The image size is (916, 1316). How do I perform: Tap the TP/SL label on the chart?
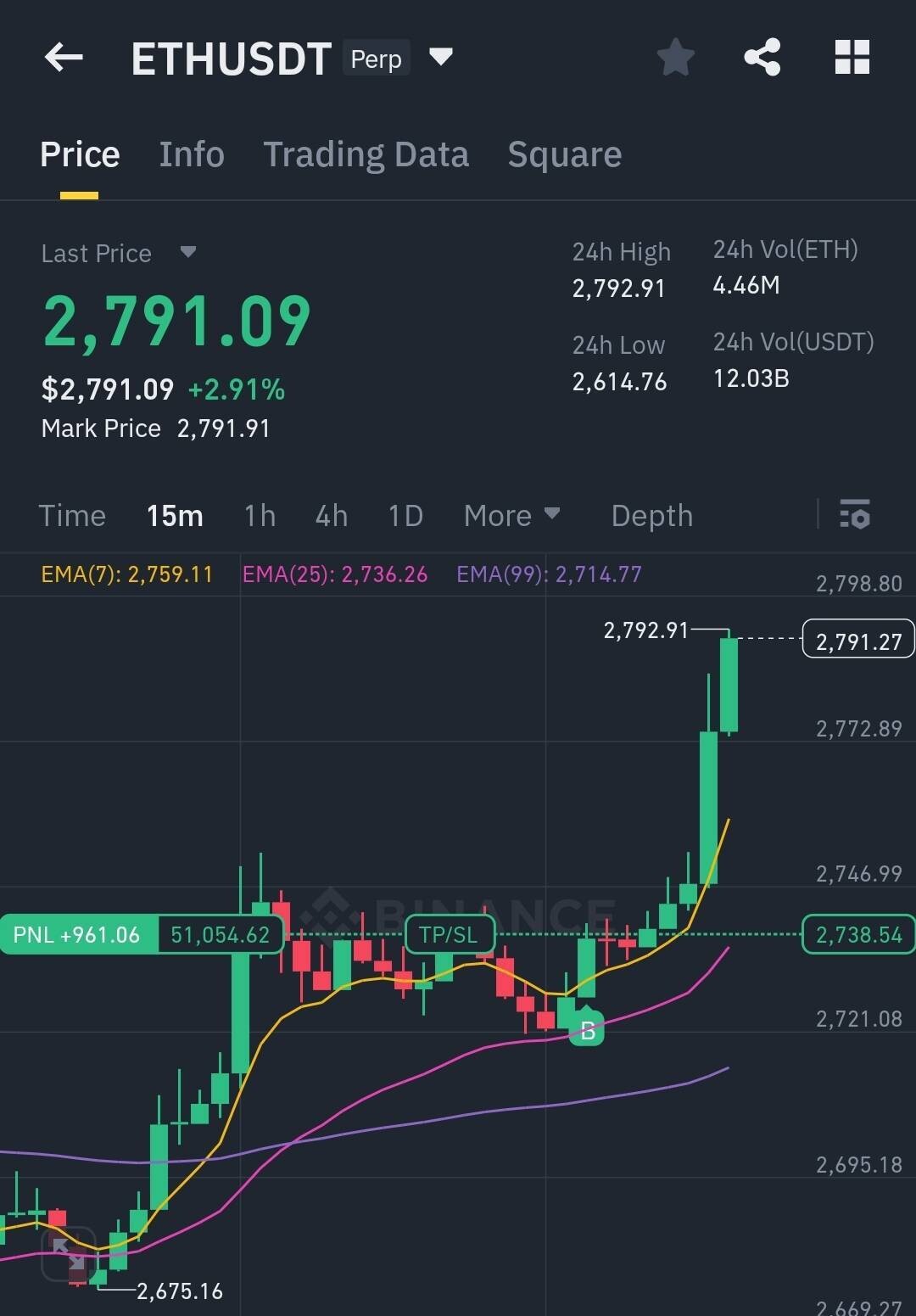(x=449, y=935)
